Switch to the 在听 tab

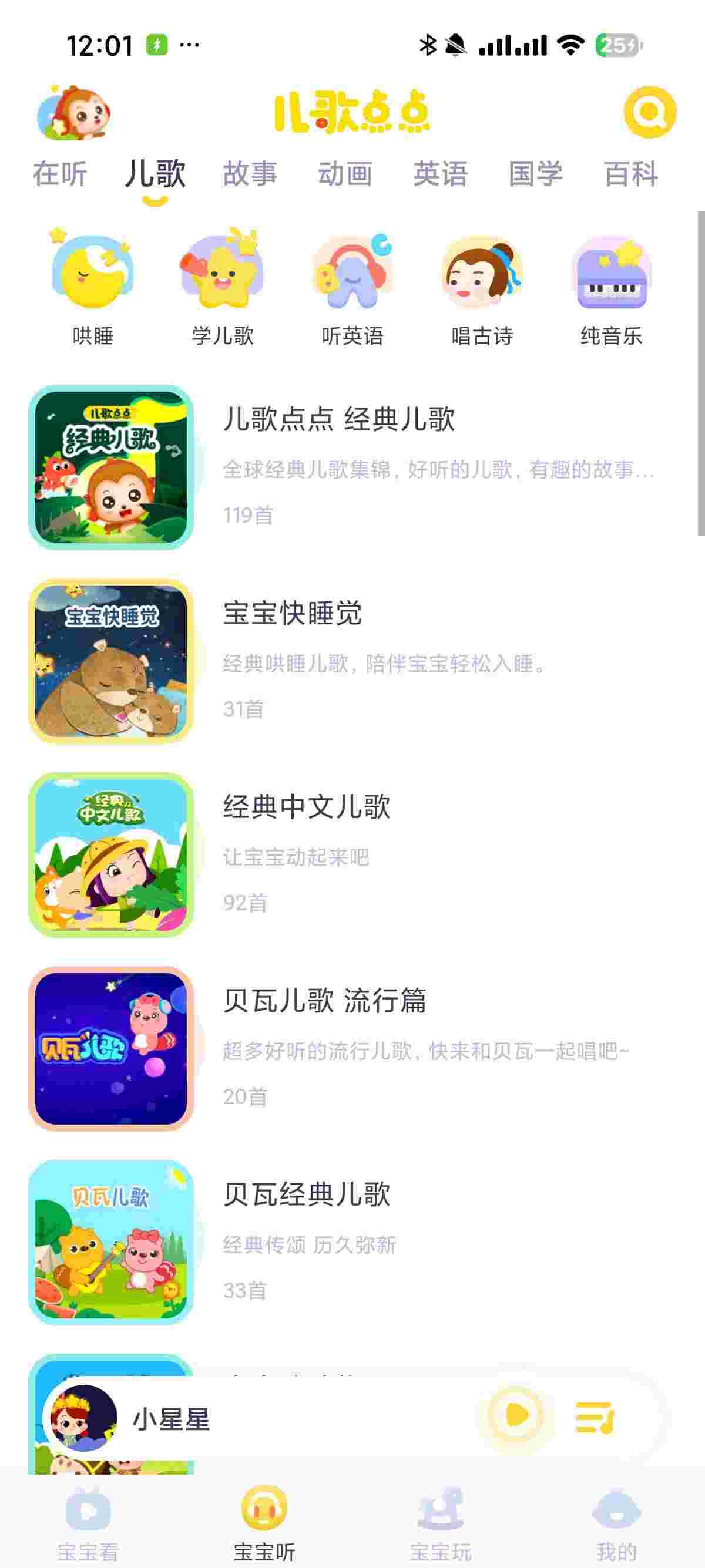point(60,174)
